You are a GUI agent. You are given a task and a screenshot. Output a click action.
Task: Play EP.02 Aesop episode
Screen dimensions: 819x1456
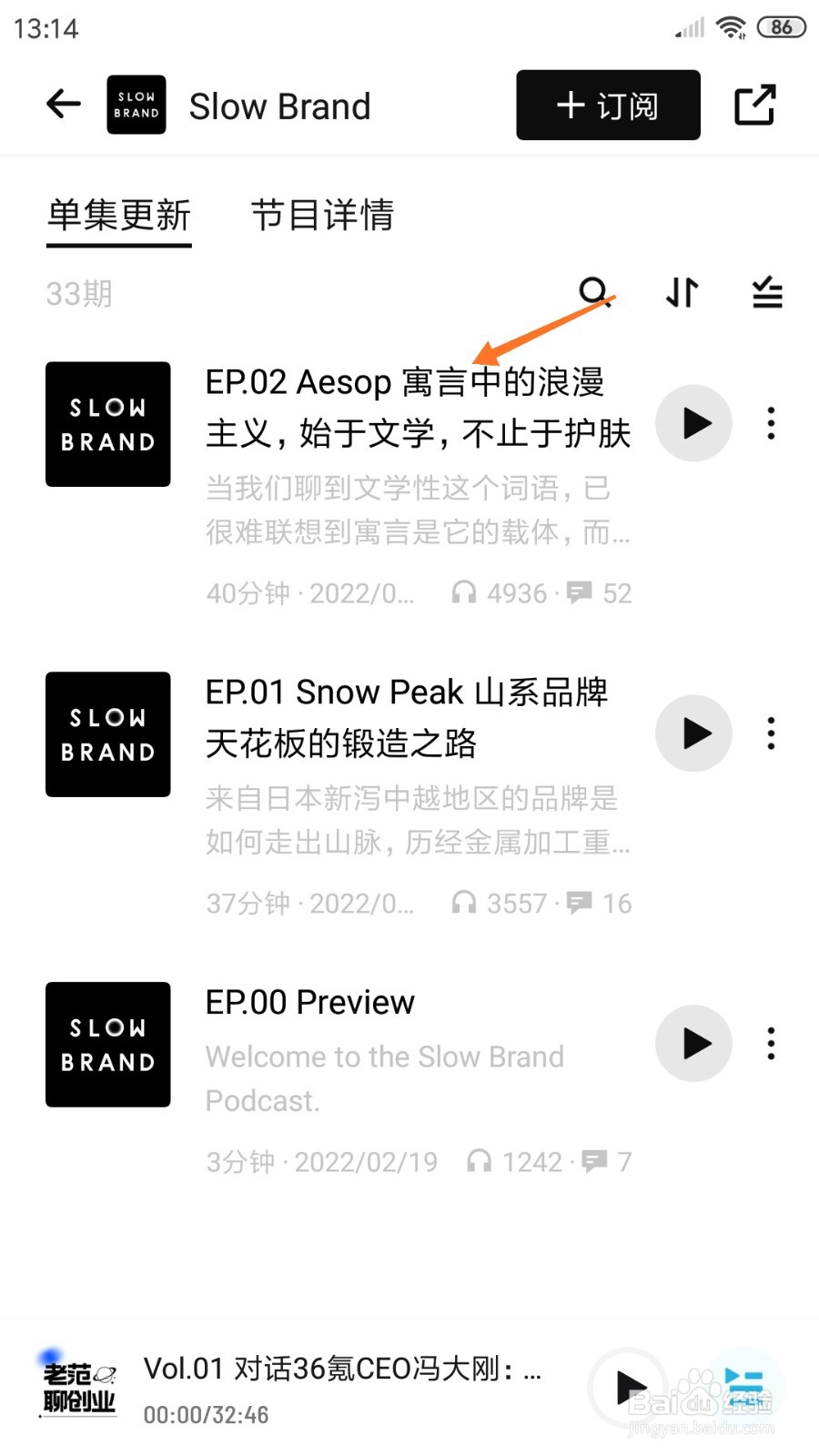pyautogui.click(x=693, y=423)
